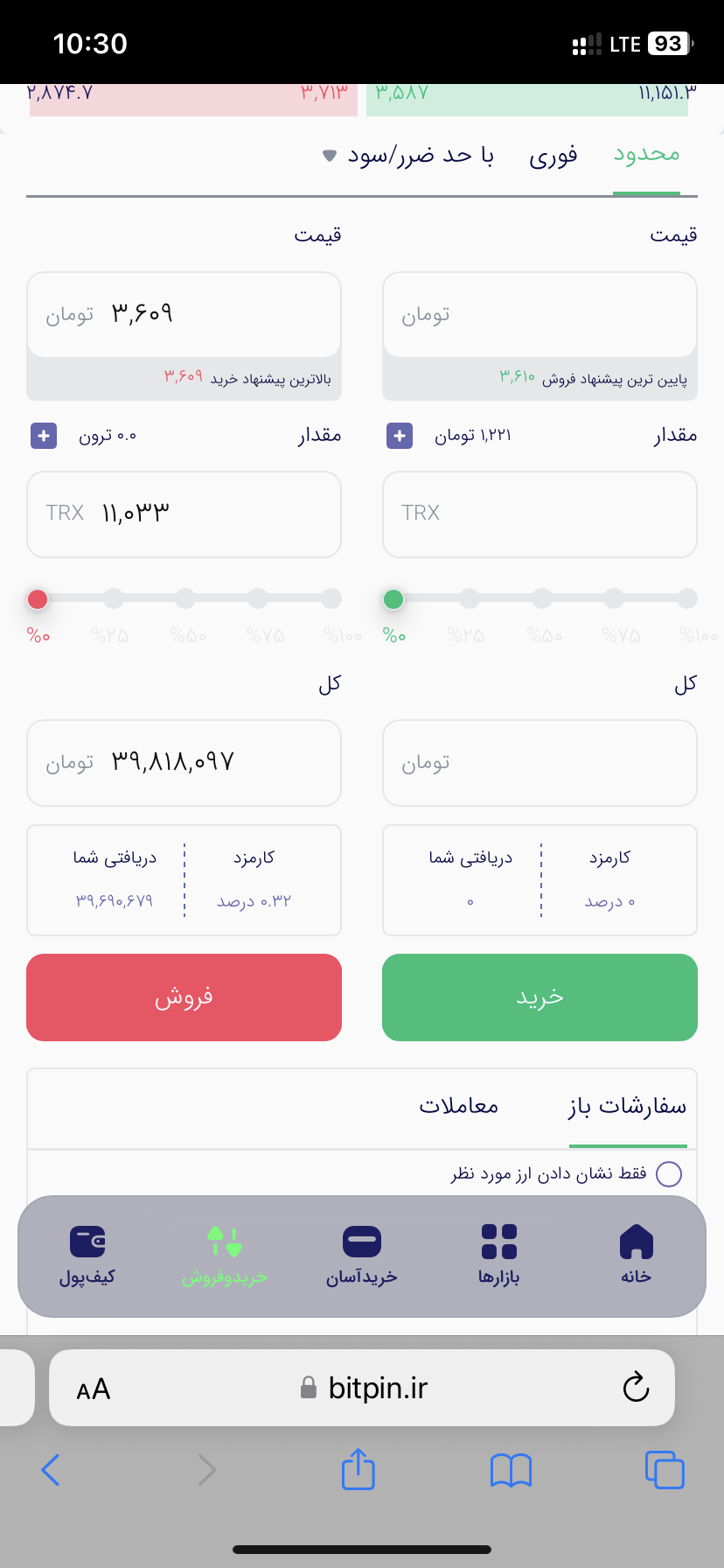
Task: Add ترون balance with the plus icon
Action: [x=44, y=436]
